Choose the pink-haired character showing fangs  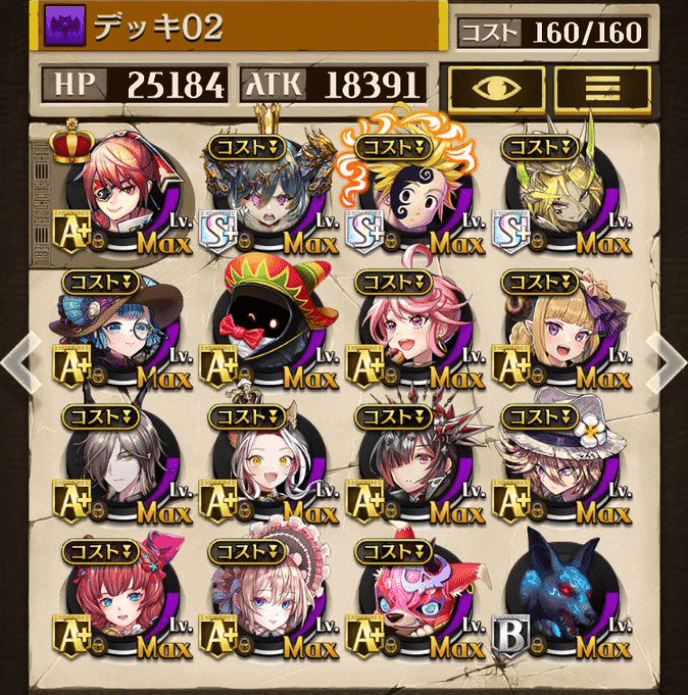click(417, 330)
